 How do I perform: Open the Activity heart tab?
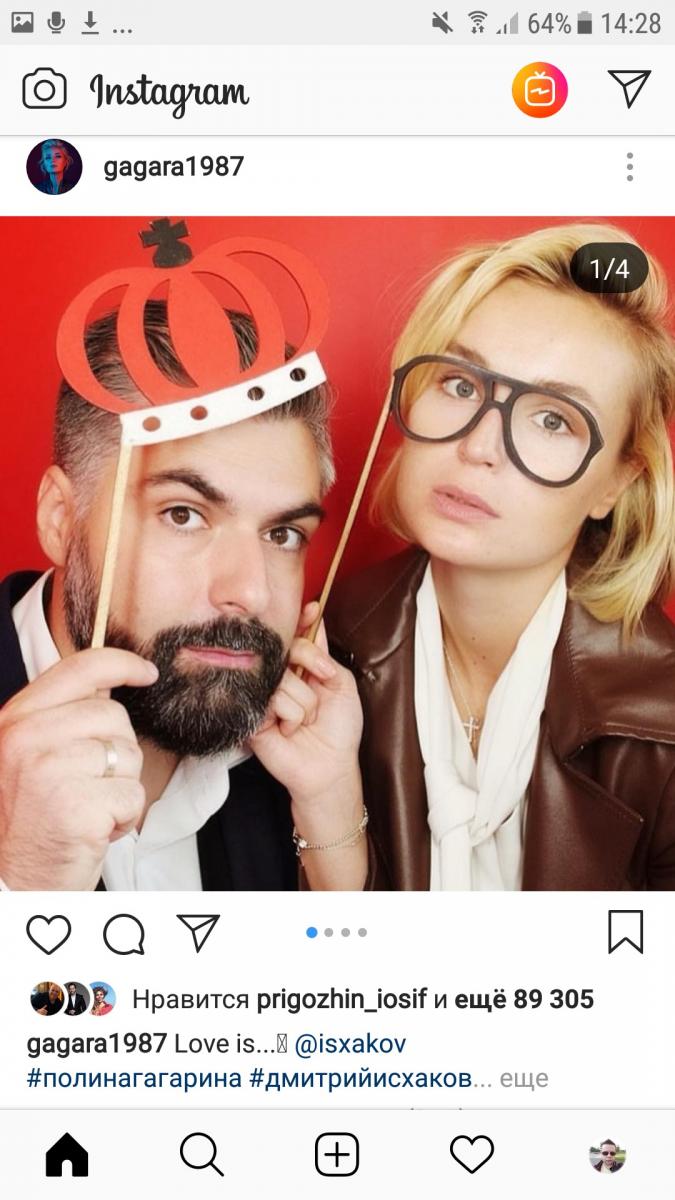(472, 1155)
